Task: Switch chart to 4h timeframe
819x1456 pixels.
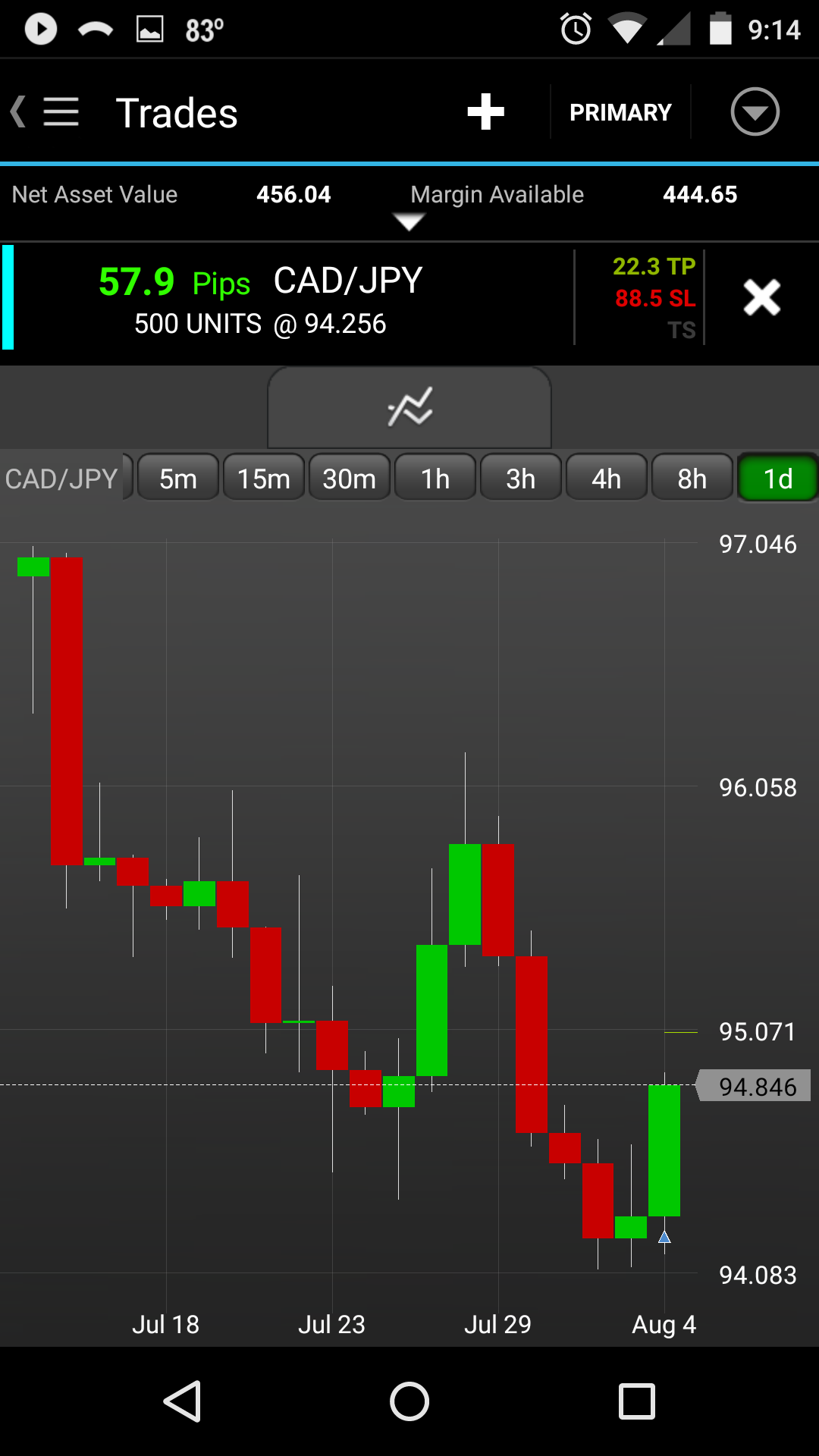Action: pyautogui.click(x=607, y=479)
